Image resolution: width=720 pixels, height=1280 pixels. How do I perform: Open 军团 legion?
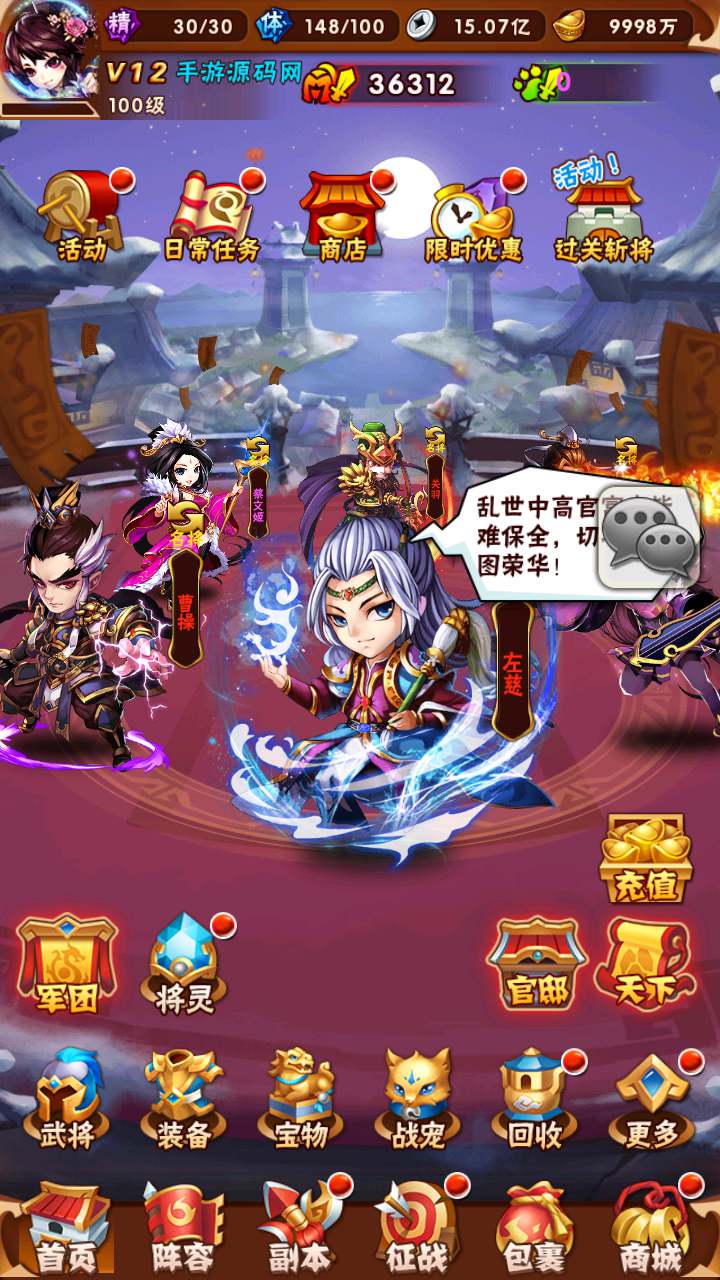pyautogui.click(x=67, y=963)
